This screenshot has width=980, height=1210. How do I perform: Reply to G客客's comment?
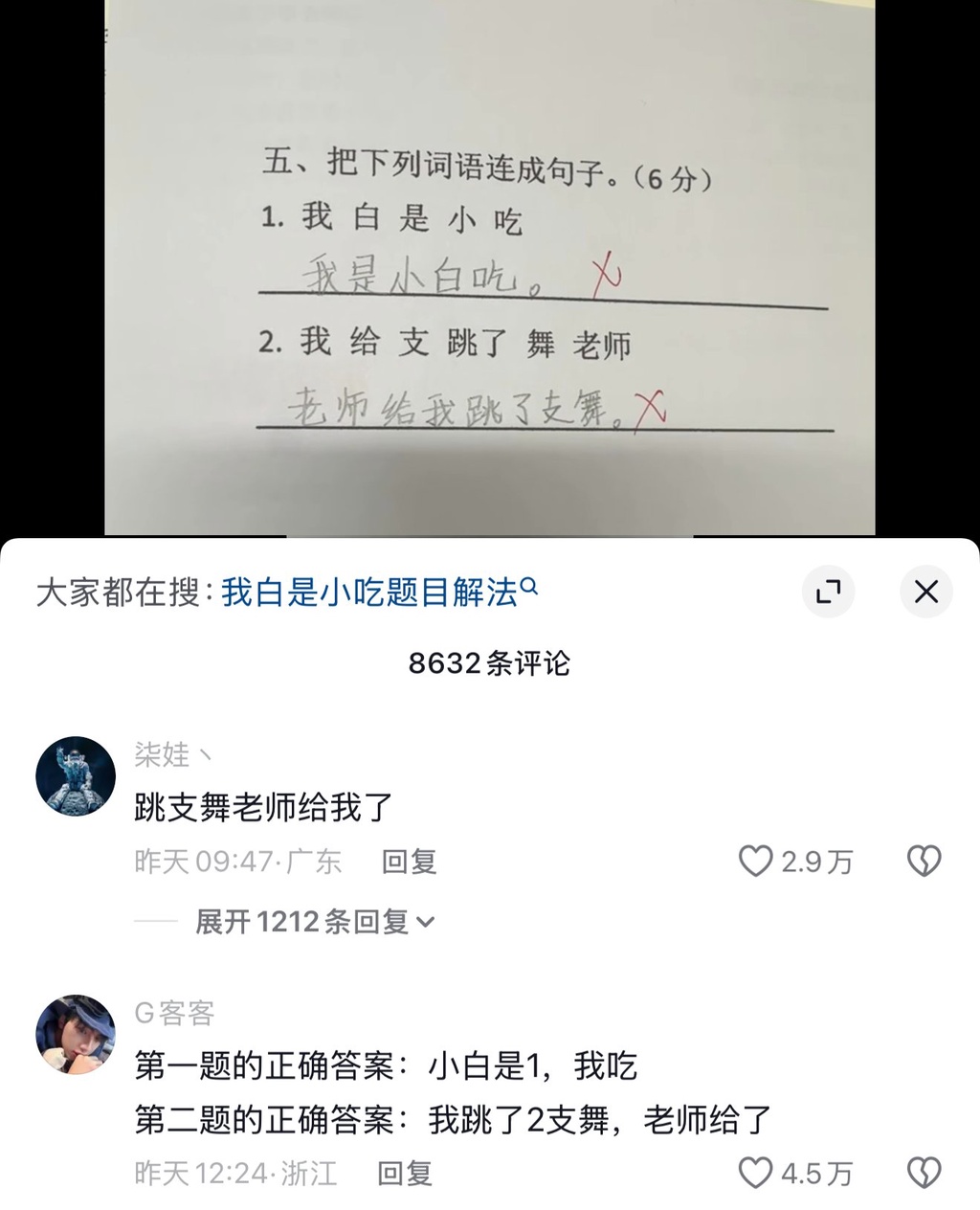click(x=405, y=1173)
